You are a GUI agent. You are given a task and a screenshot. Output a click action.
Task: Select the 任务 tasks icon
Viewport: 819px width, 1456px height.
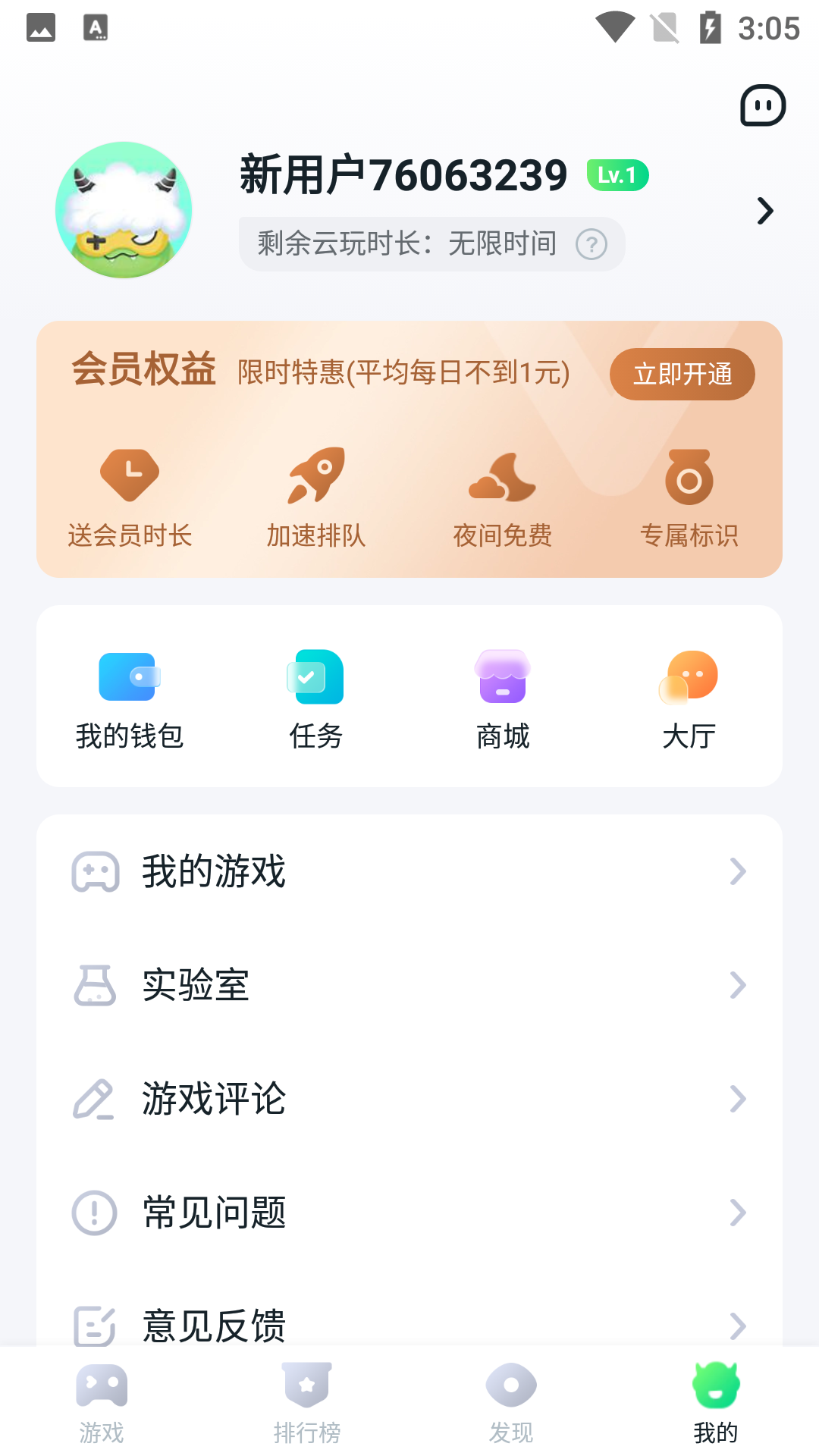(315, 677)
